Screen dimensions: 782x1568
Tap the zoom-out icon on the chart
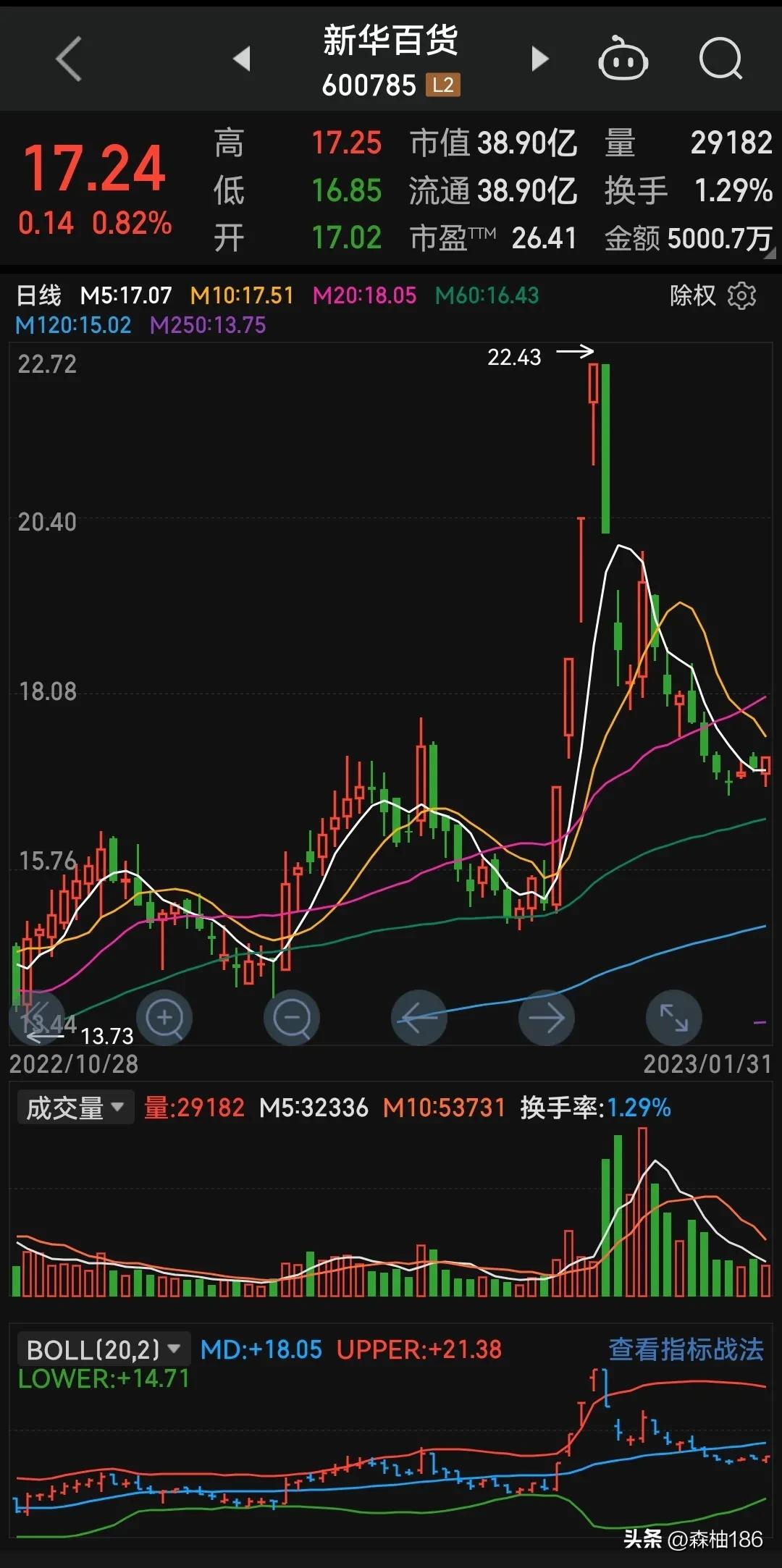(x=292, y=1017)
